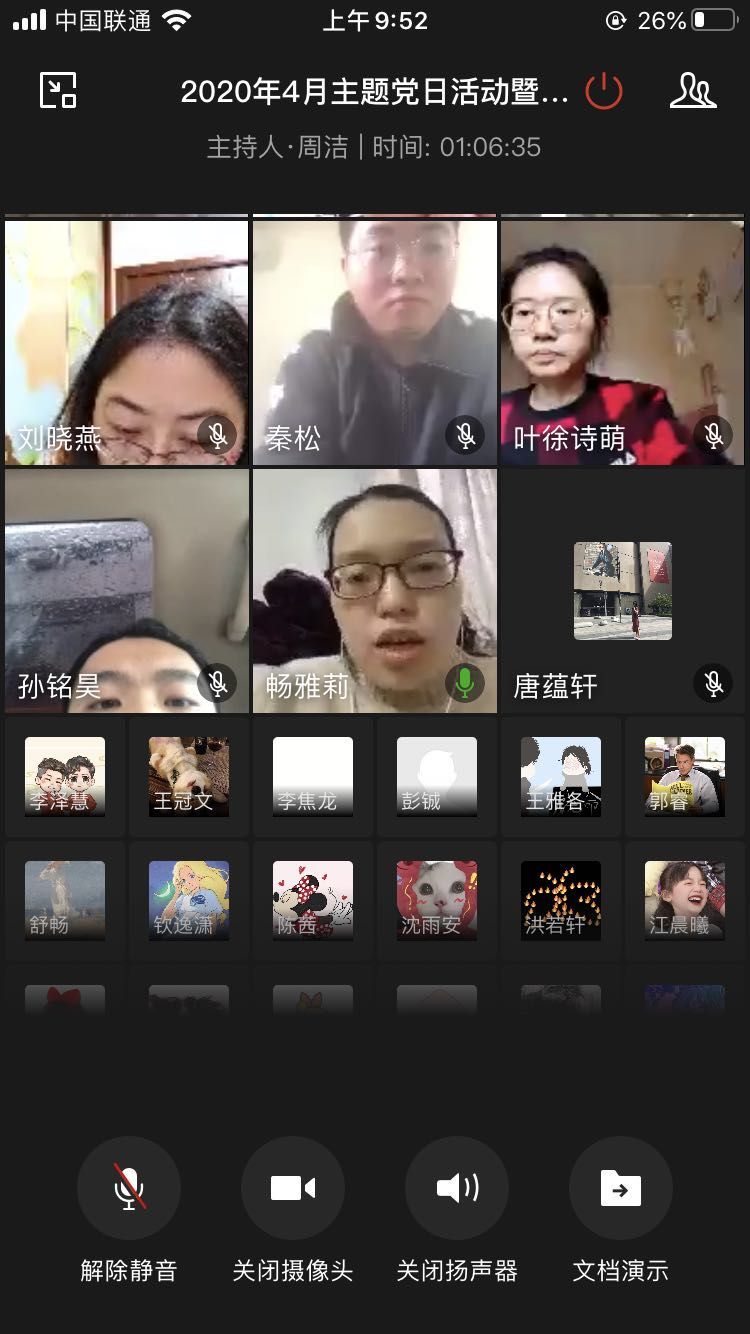The image size is (750, 1334).
Task: Select participant 郭睿's avatar
Action: click(x=685, y=777)
